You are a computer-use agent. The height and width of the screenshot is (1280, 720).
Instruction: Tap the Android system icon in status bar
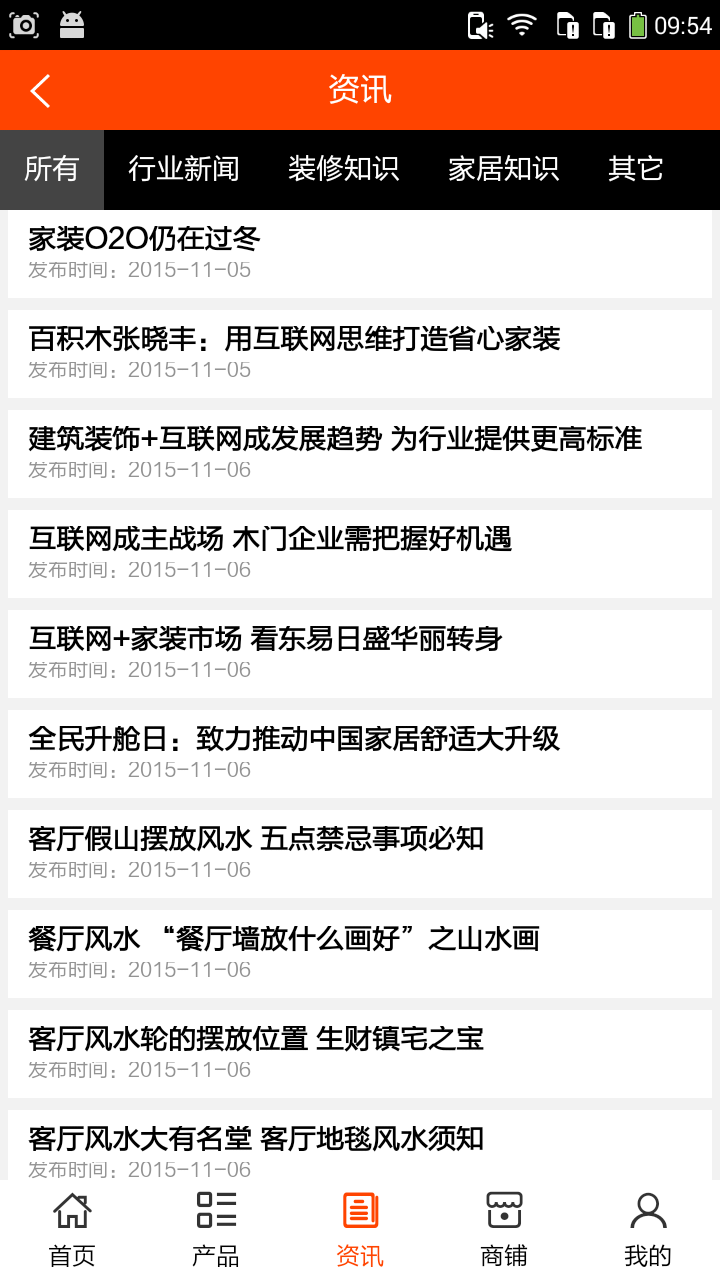coord(70,24)
